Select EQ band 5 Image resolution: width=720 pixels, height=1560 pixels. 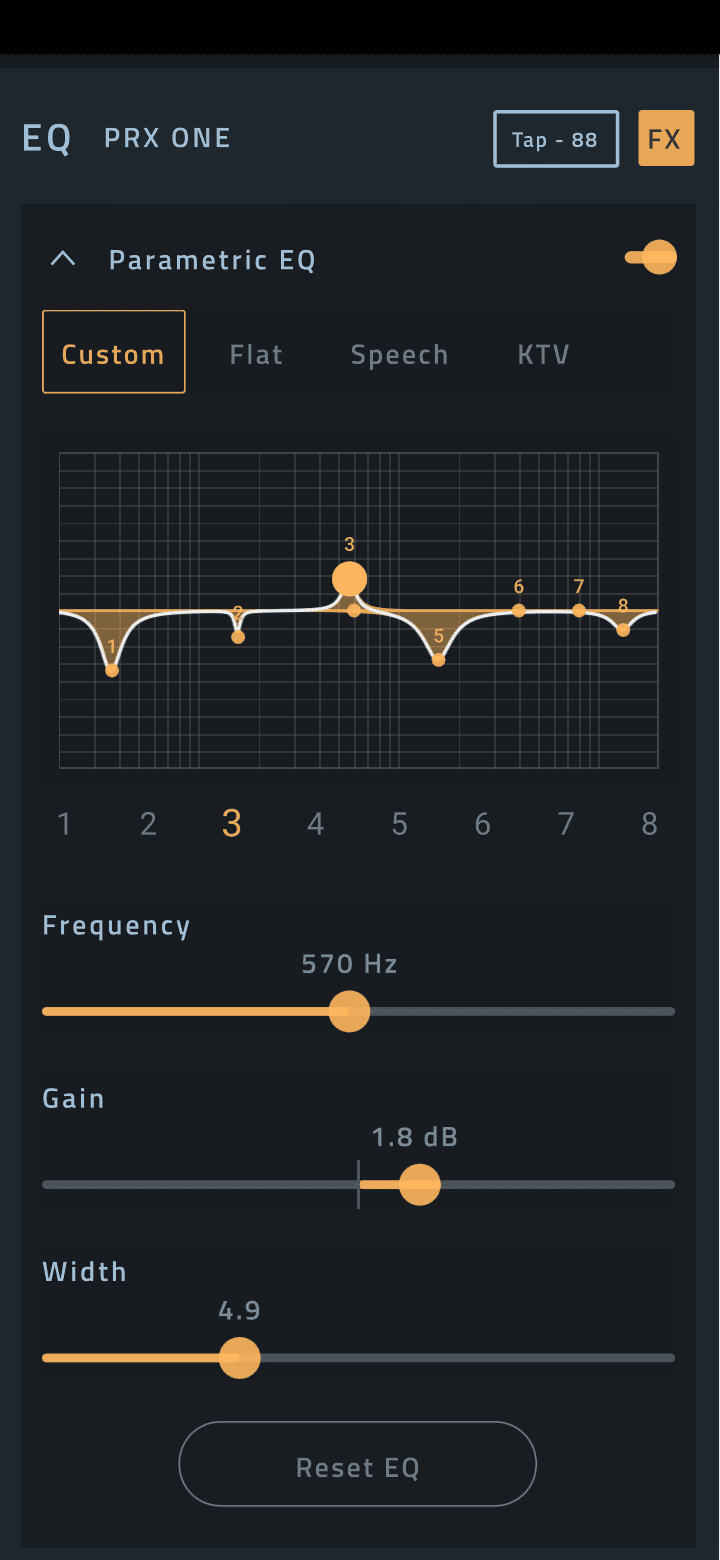point(399,824)
